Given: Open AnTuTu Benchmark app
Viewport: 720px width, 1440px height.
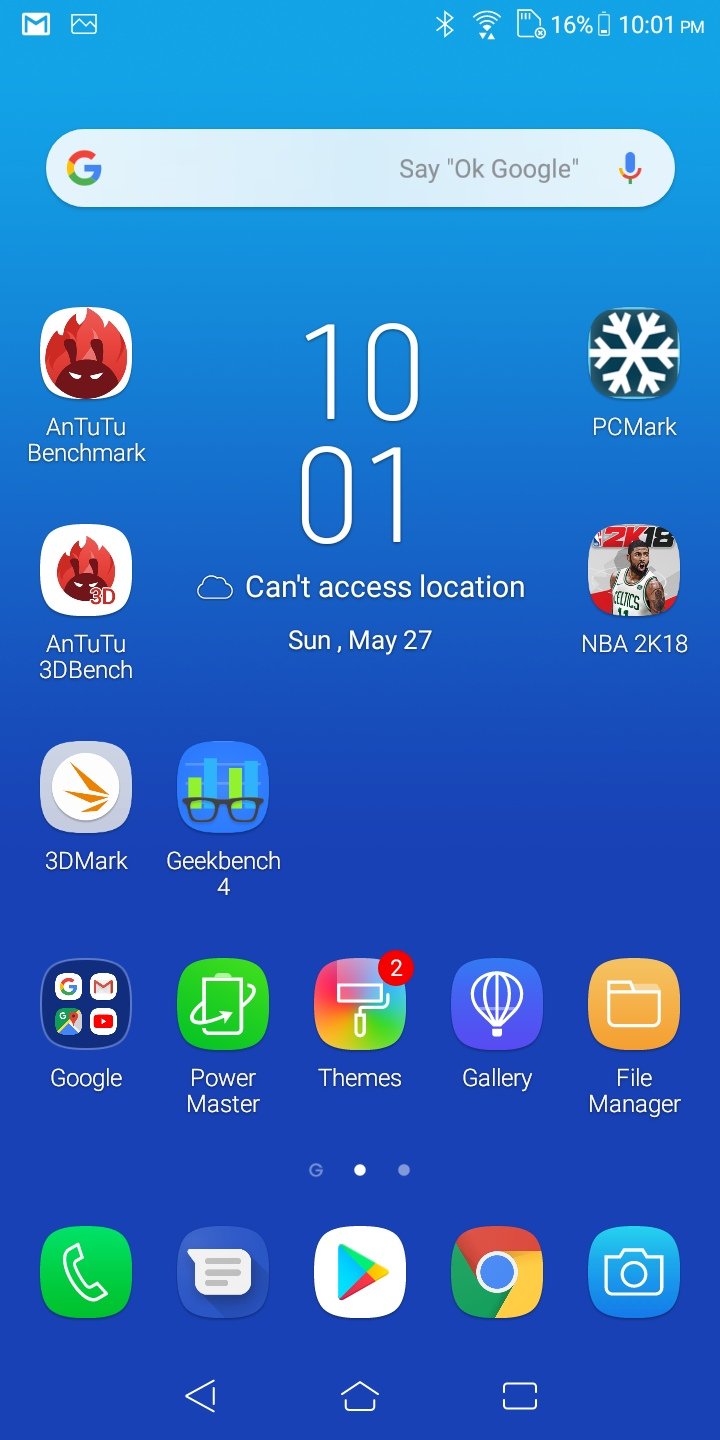Looking at the screenshot, I should pyautogui.click(x=86, y=354).
